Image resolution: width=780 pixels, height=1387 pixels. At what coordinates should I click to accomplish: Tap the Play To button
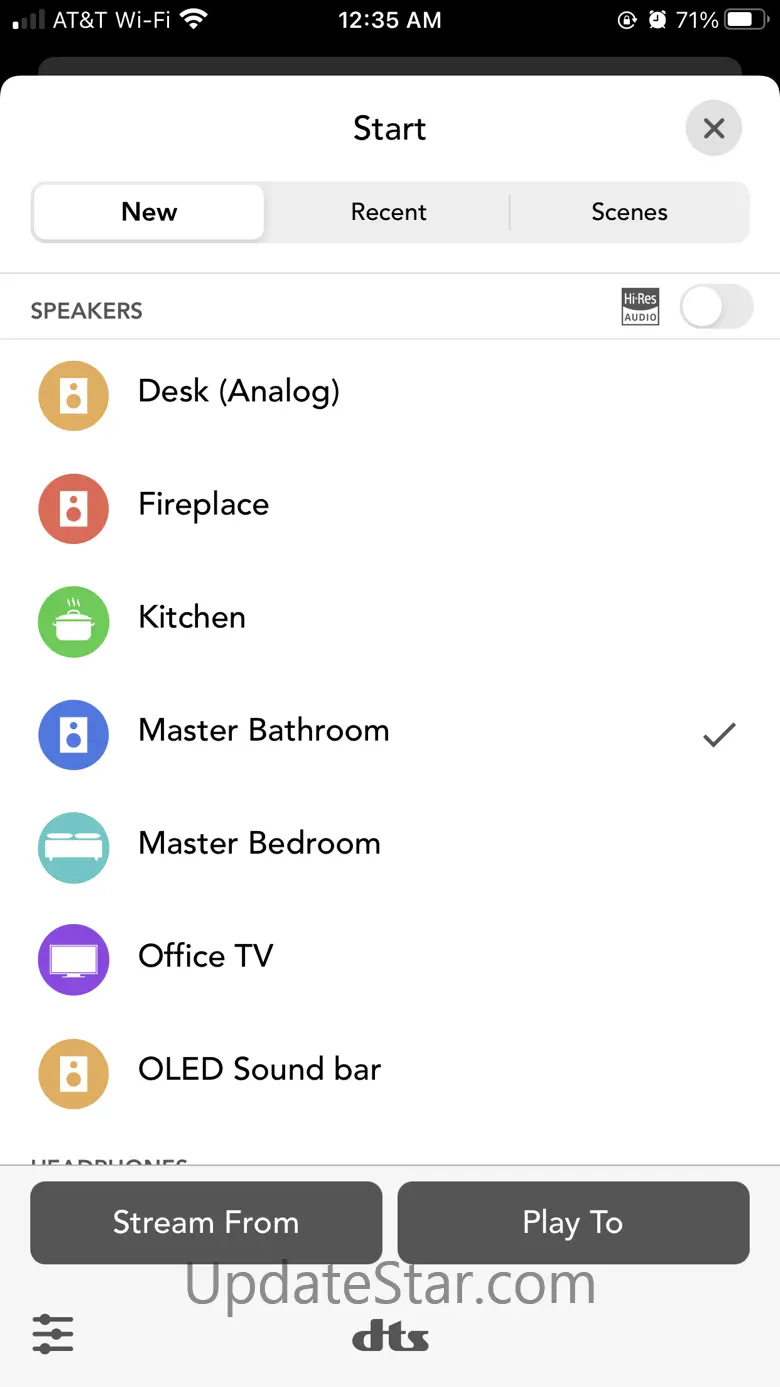[573, 1222]
